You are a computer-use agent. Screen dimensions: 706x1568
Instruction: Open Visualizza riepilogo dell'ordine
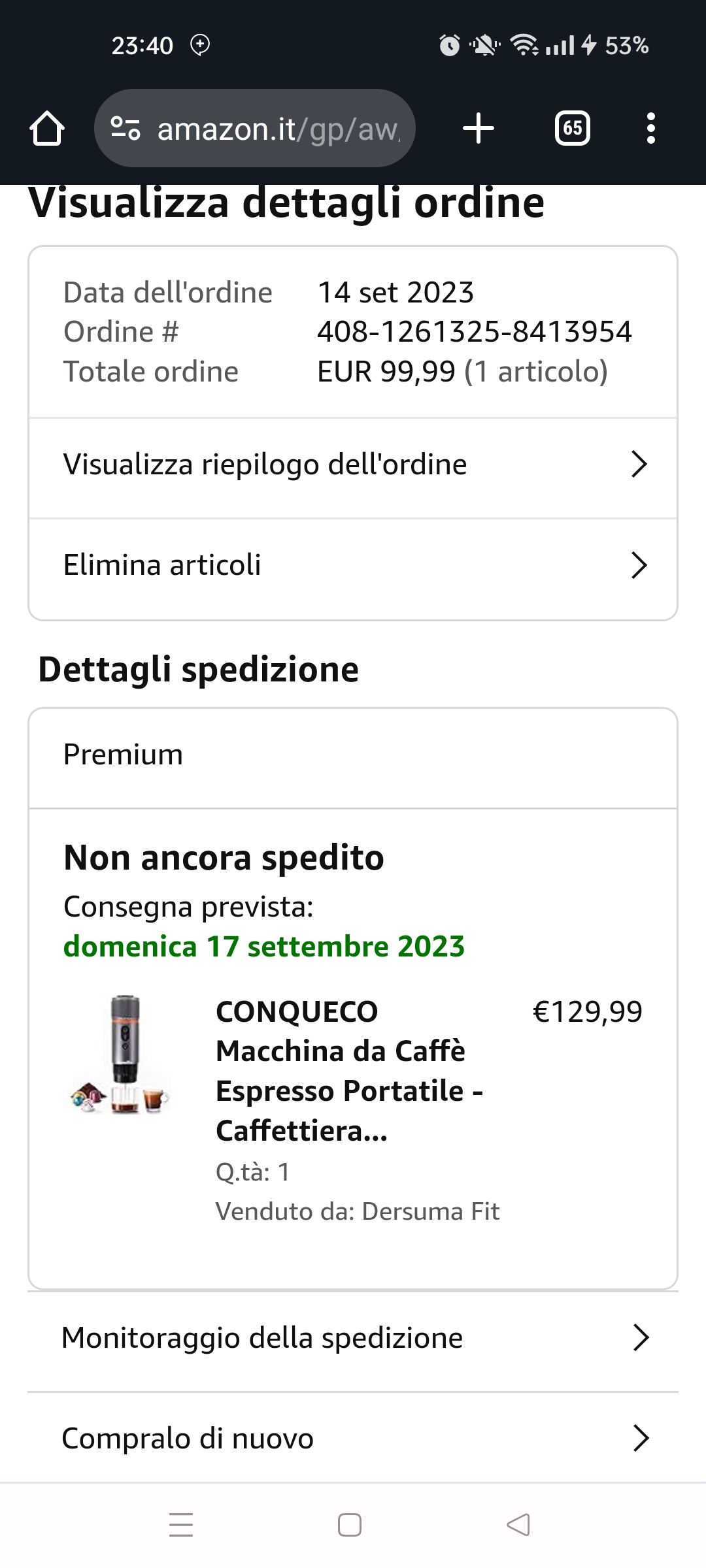click(x=353, y=465)
